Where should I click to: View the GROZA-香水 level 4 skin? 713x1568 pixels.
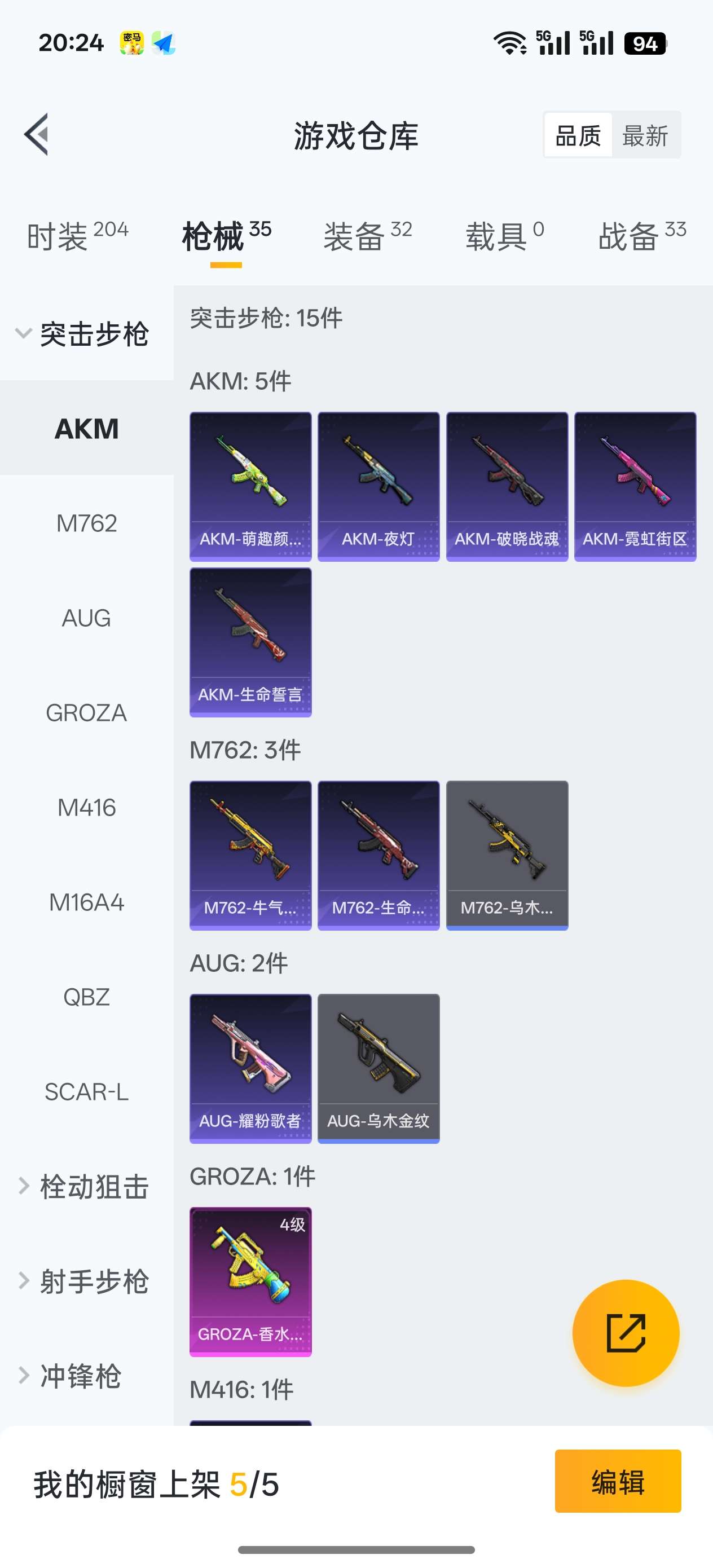[x=250, y=1281]
